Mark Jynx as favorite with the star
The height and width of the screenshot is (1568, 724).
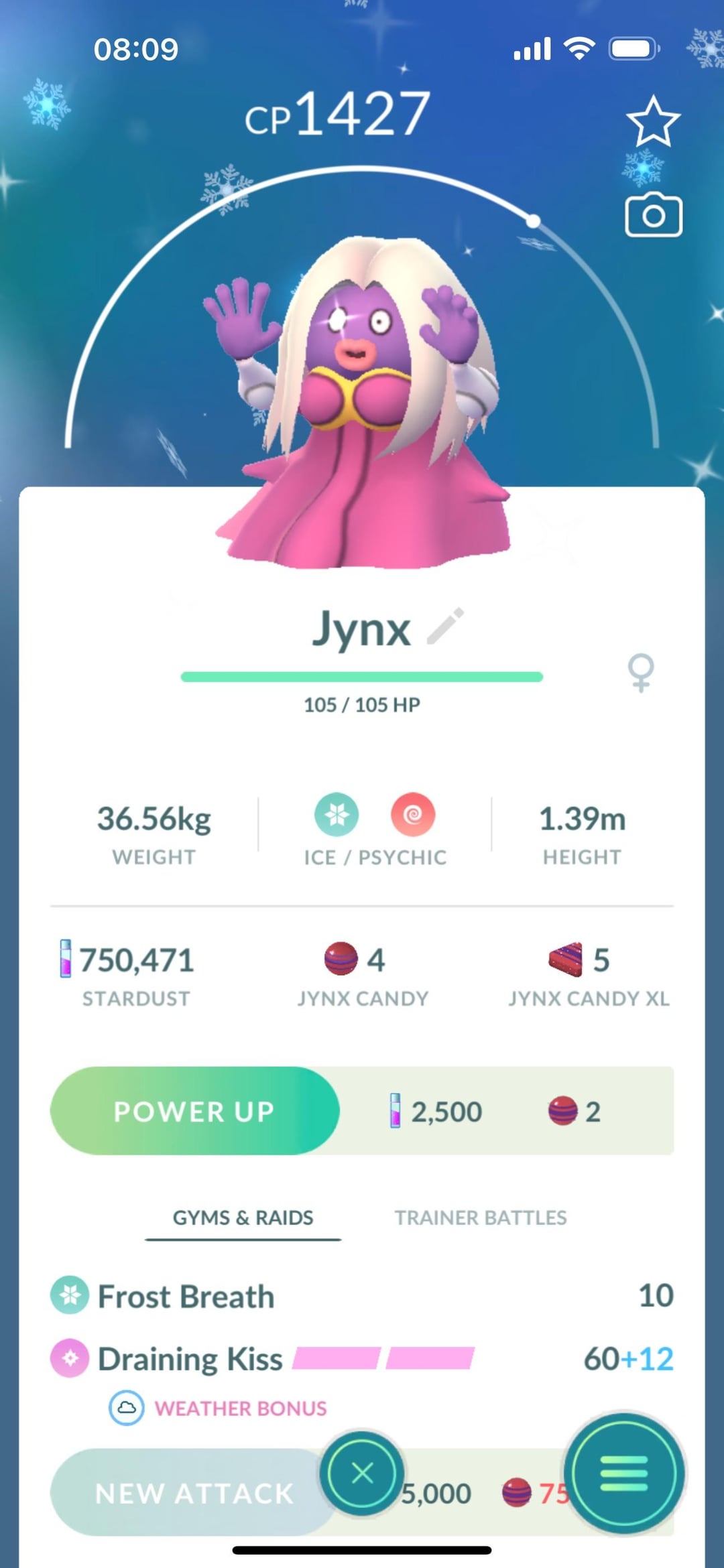coord(653,122)
